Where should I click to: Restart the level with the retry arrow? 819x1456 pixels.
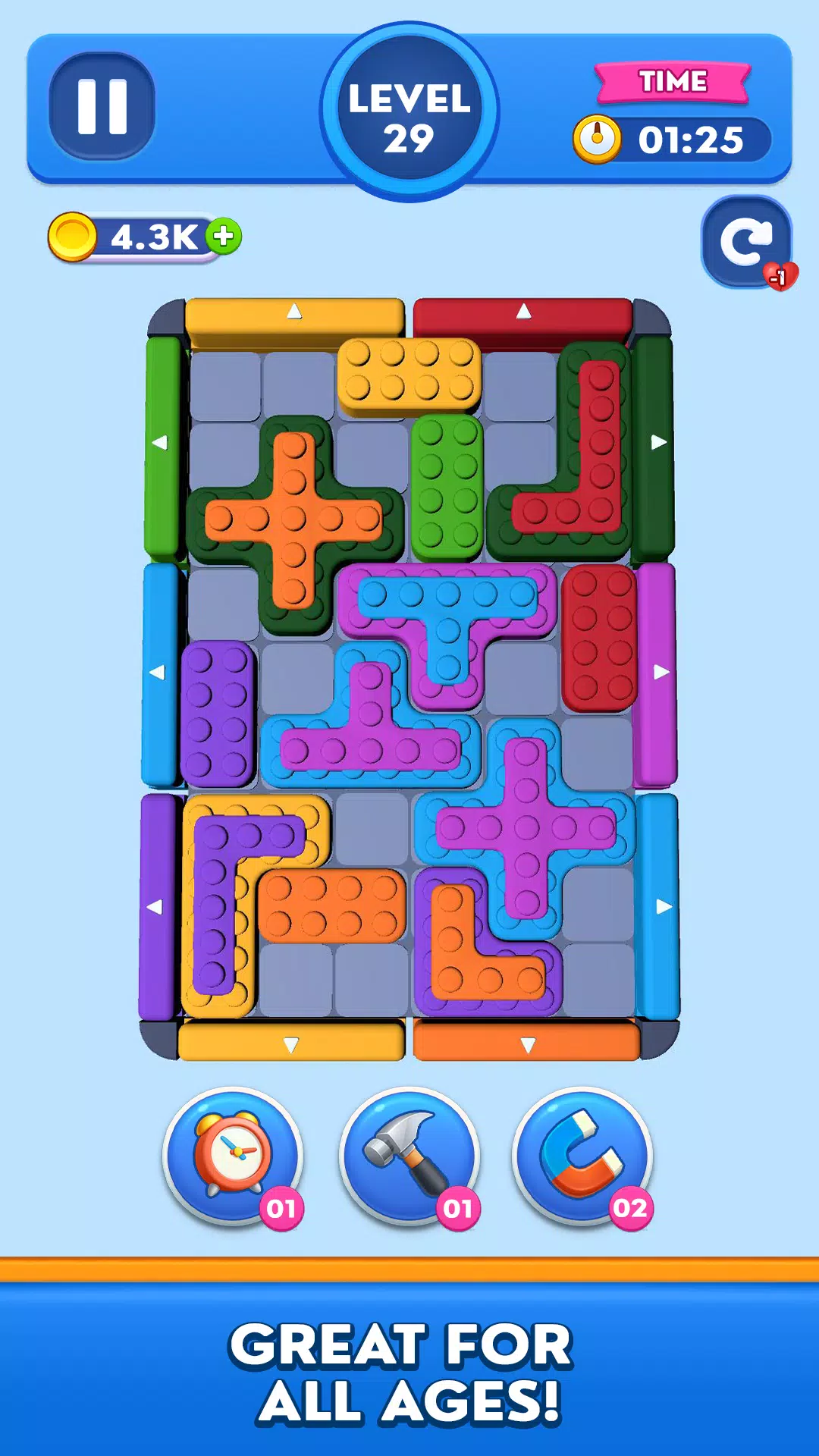746,242
